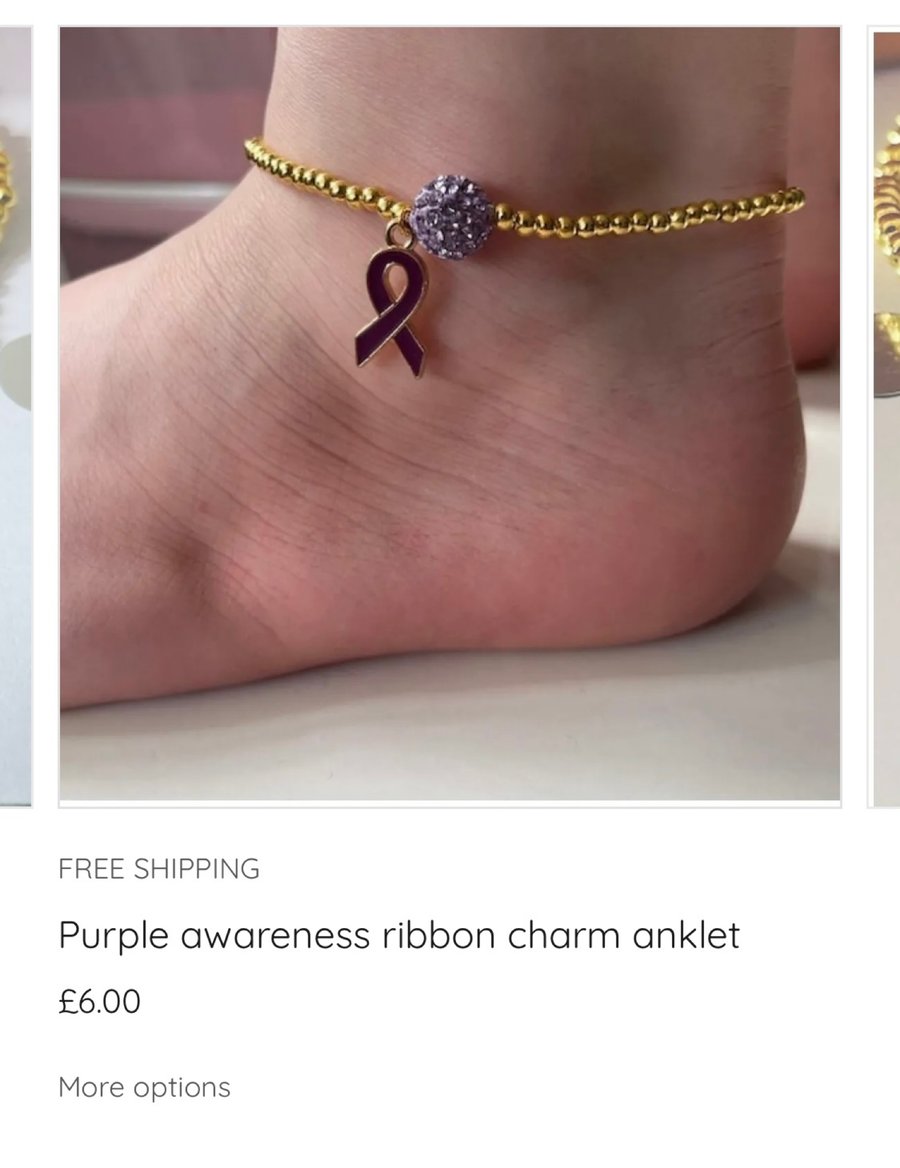Open More options to expand variants
This screenshot has height=1168, width=900.
(144, 1086)
